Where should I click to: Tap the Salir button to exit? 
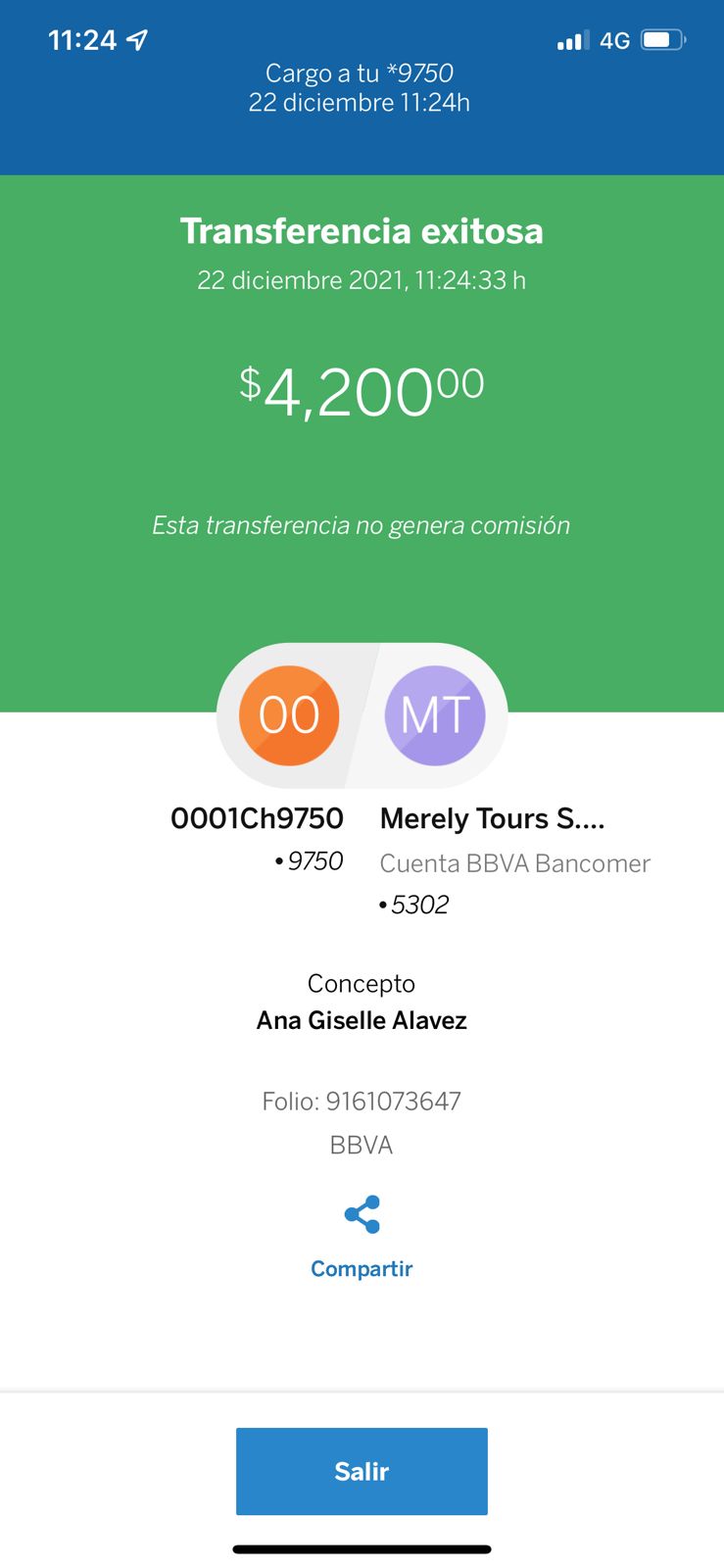[362, 1471]
